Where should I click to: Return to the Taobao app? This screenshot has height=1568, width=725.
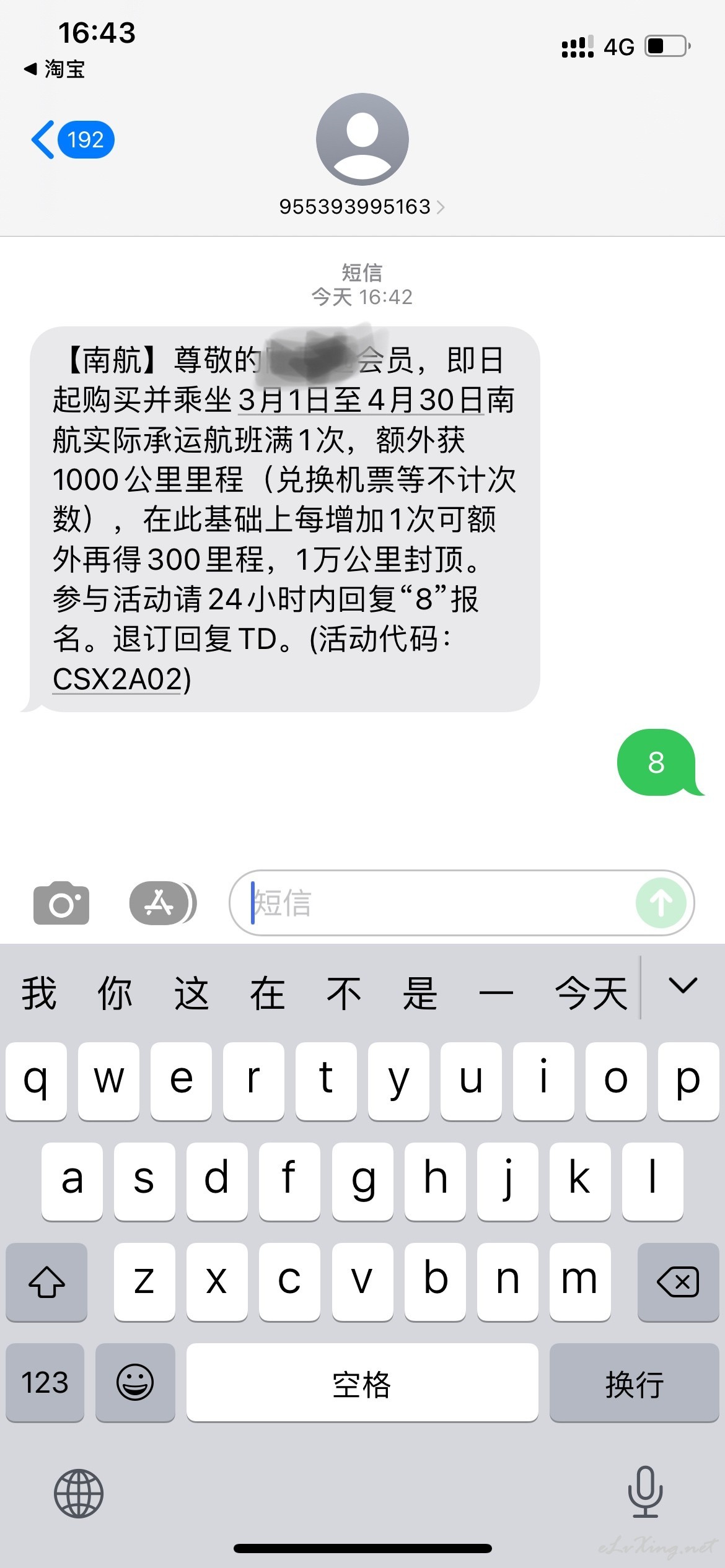coord(55,69)
